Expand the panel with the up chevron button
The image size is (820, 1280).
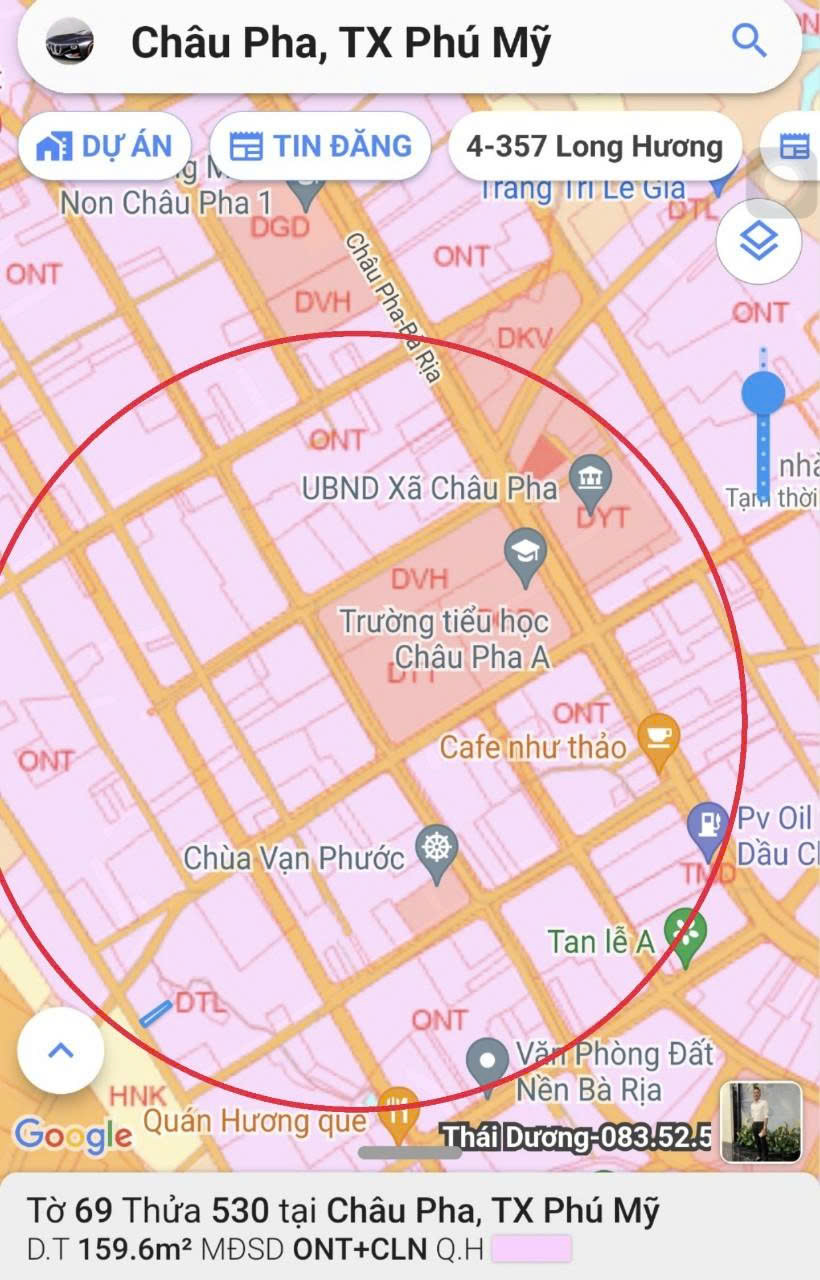pos(61,1050)
